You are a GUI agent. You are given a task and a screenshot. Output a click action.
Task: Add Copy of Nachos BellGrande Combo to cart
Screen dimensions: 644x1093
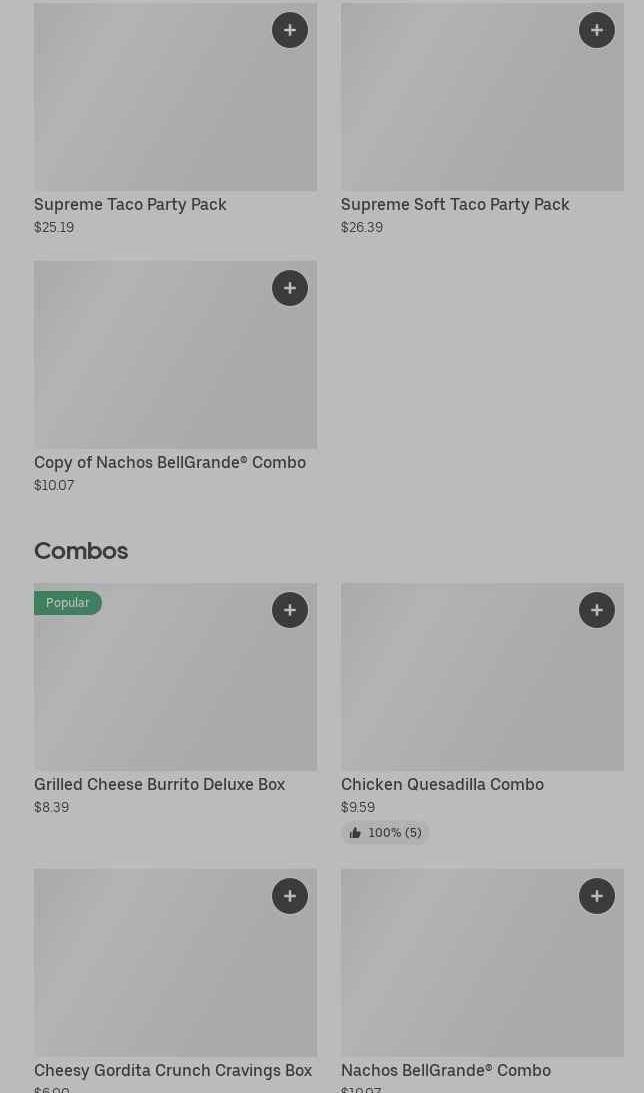(290, 288)
